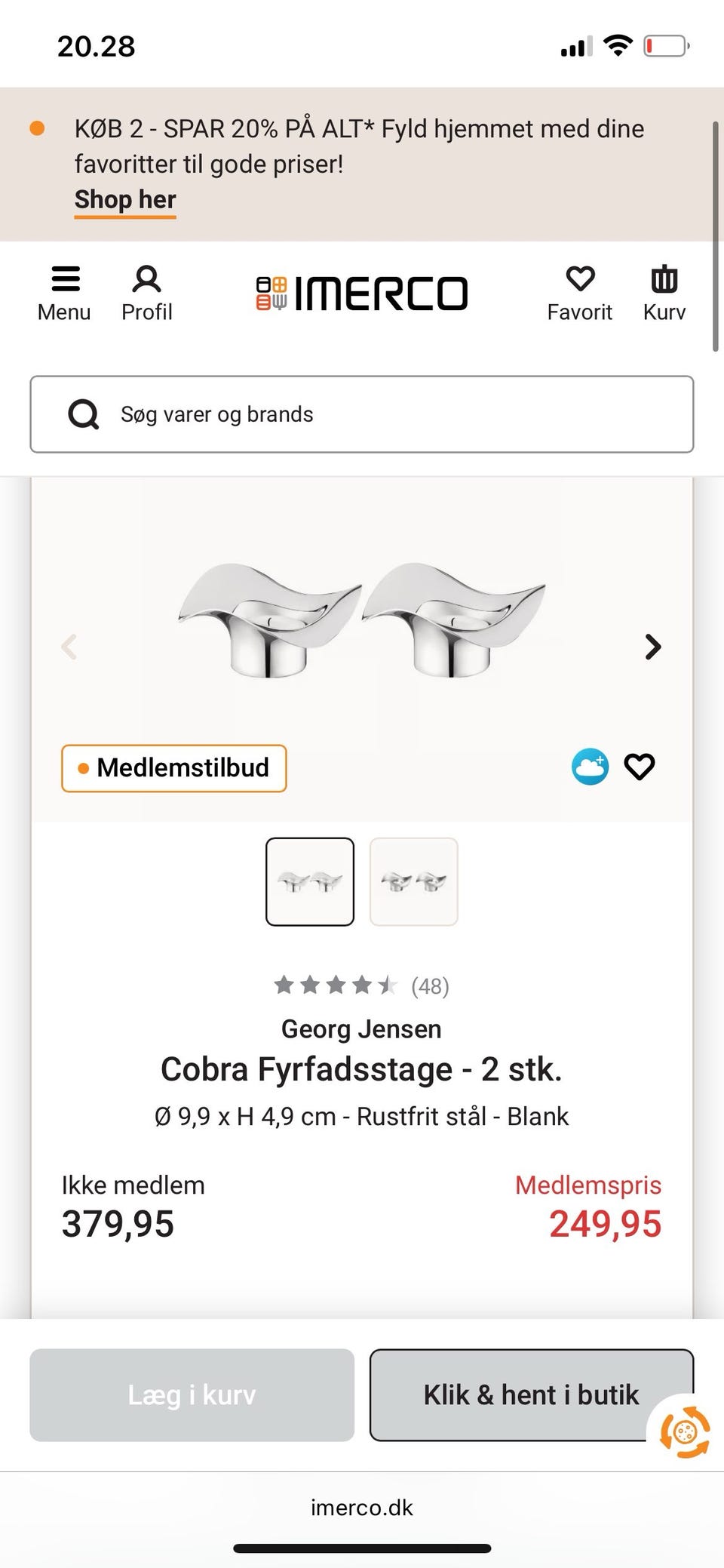Select the first product thumbnail

click(x=310, y=881)
